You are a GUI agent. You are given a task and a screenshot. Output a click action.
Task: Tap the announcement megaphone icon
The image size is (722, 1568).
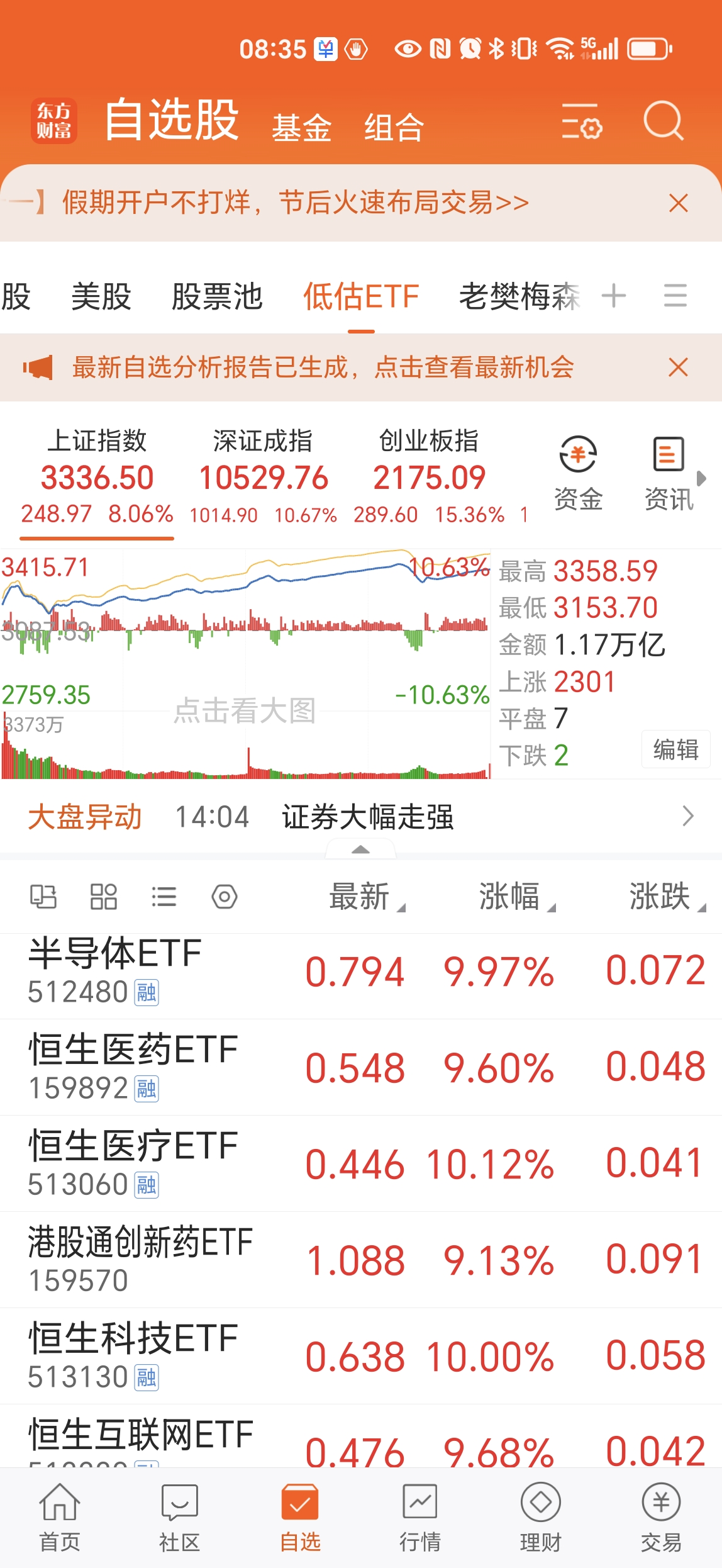point(38,368)
